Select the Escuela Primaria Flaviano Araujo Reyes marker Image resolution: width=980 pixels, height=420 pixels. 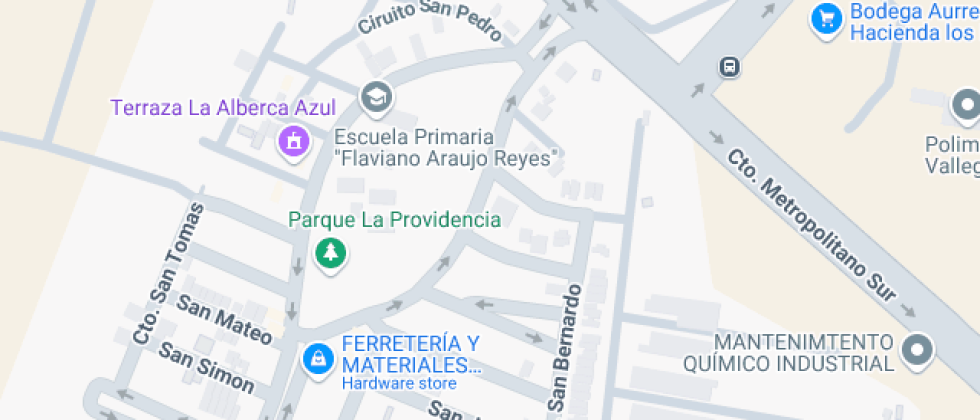tap(377, 97)
